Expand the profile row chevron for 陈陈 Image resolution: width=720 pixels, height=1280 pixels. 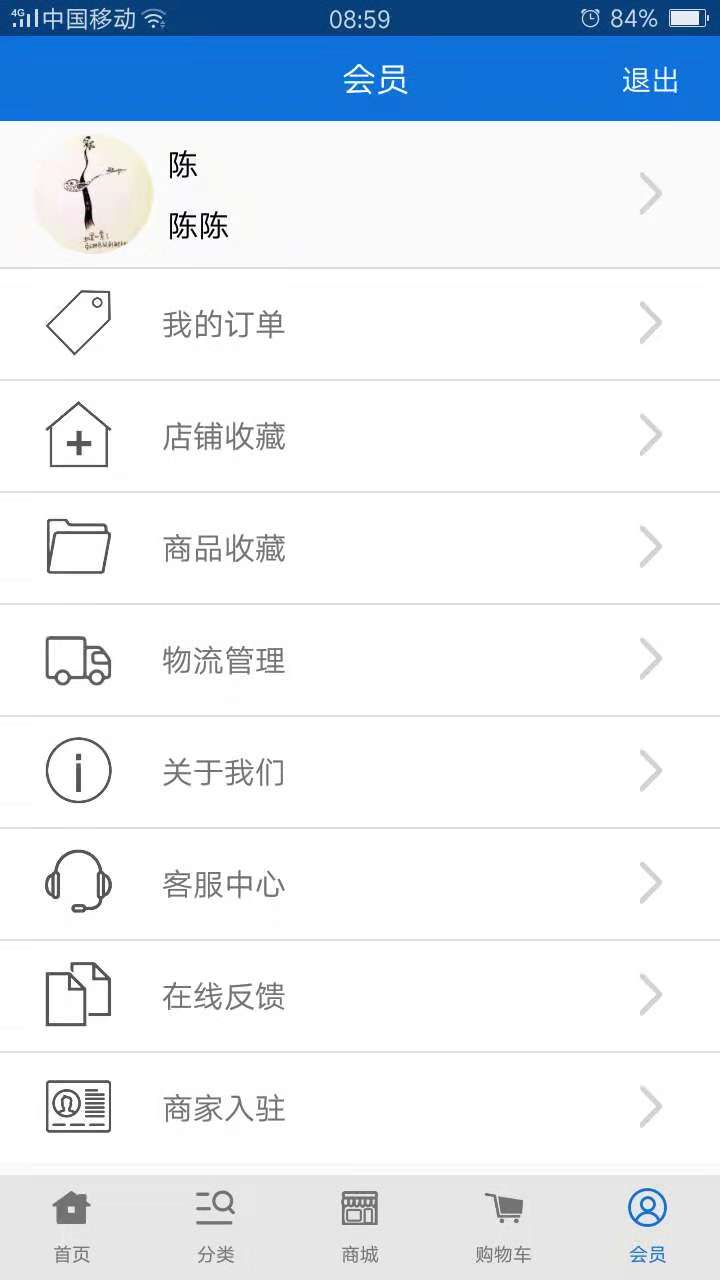[x=650, y=193]
